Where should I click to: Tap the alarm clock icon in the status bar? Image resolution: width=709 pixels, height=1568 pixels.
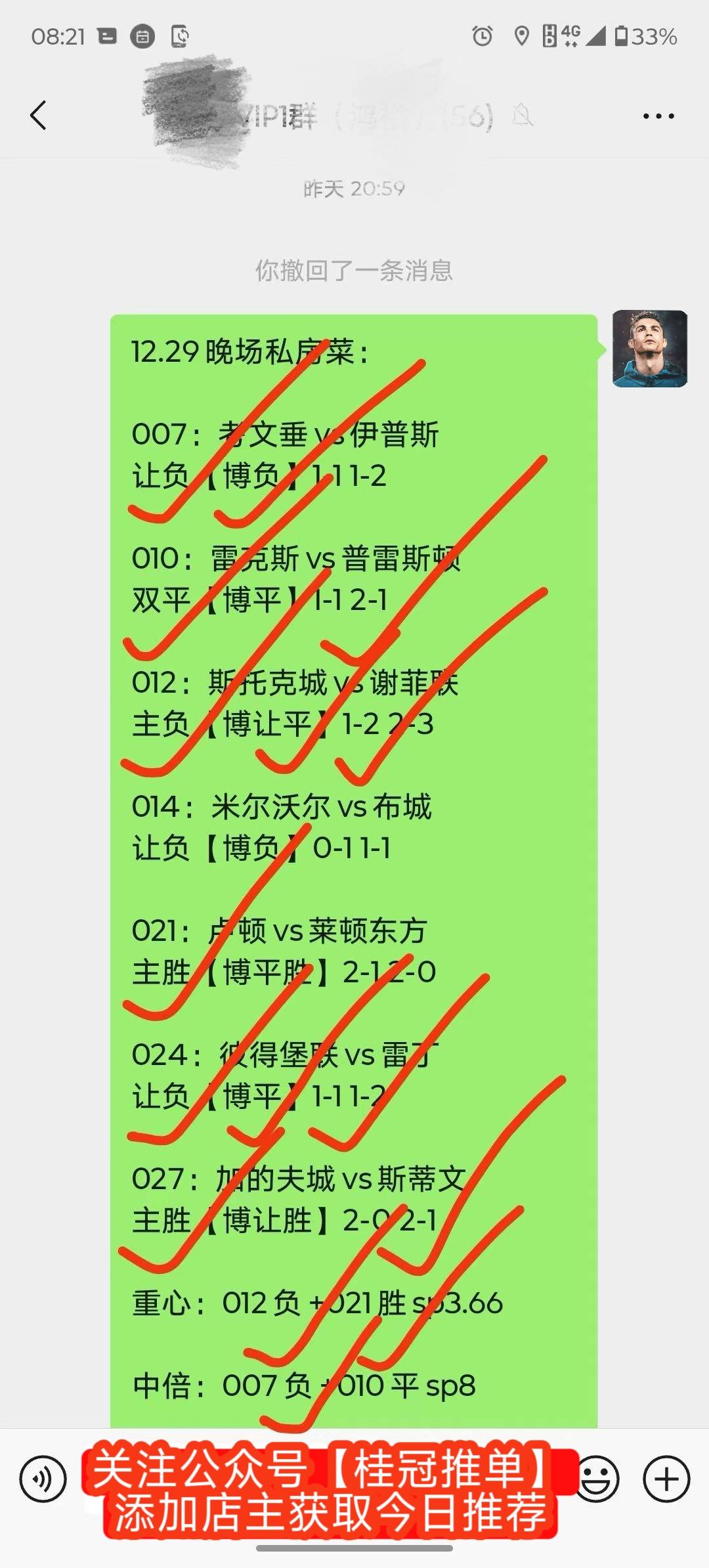coord(481,37)
